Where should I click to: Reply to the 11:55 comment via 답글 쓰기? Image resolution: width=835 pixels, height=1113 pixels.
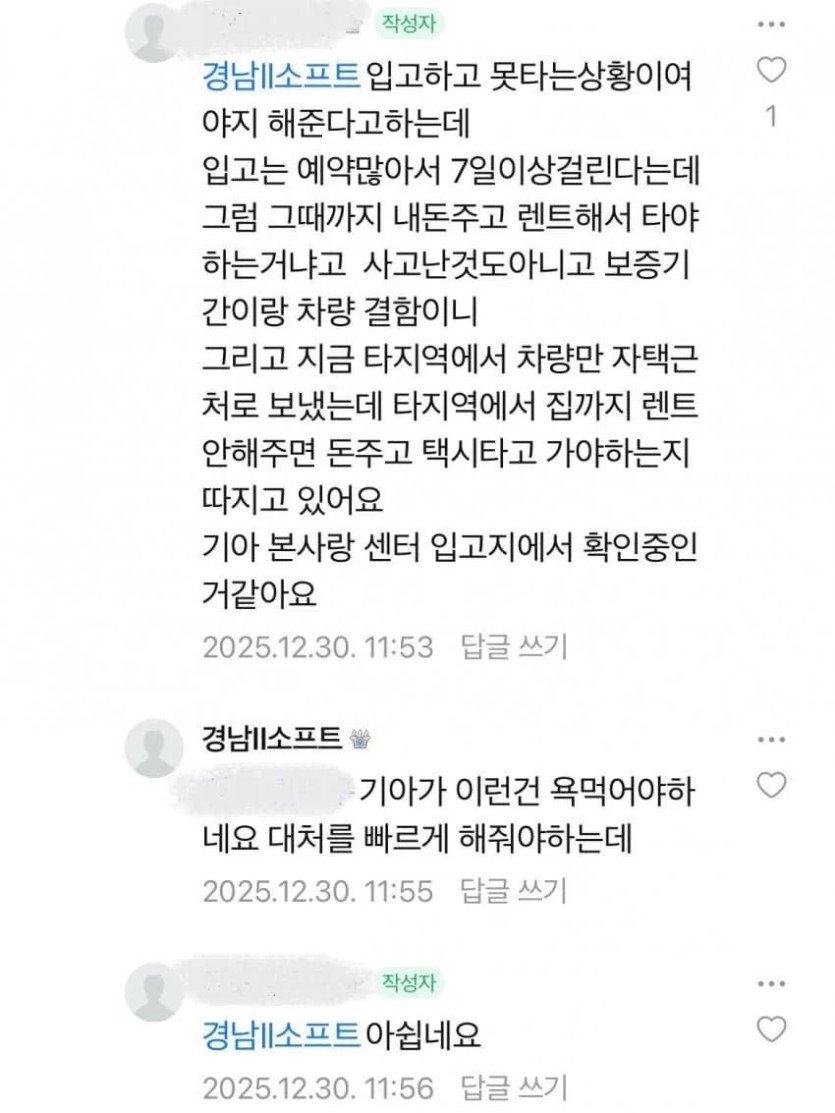(513, 890)
